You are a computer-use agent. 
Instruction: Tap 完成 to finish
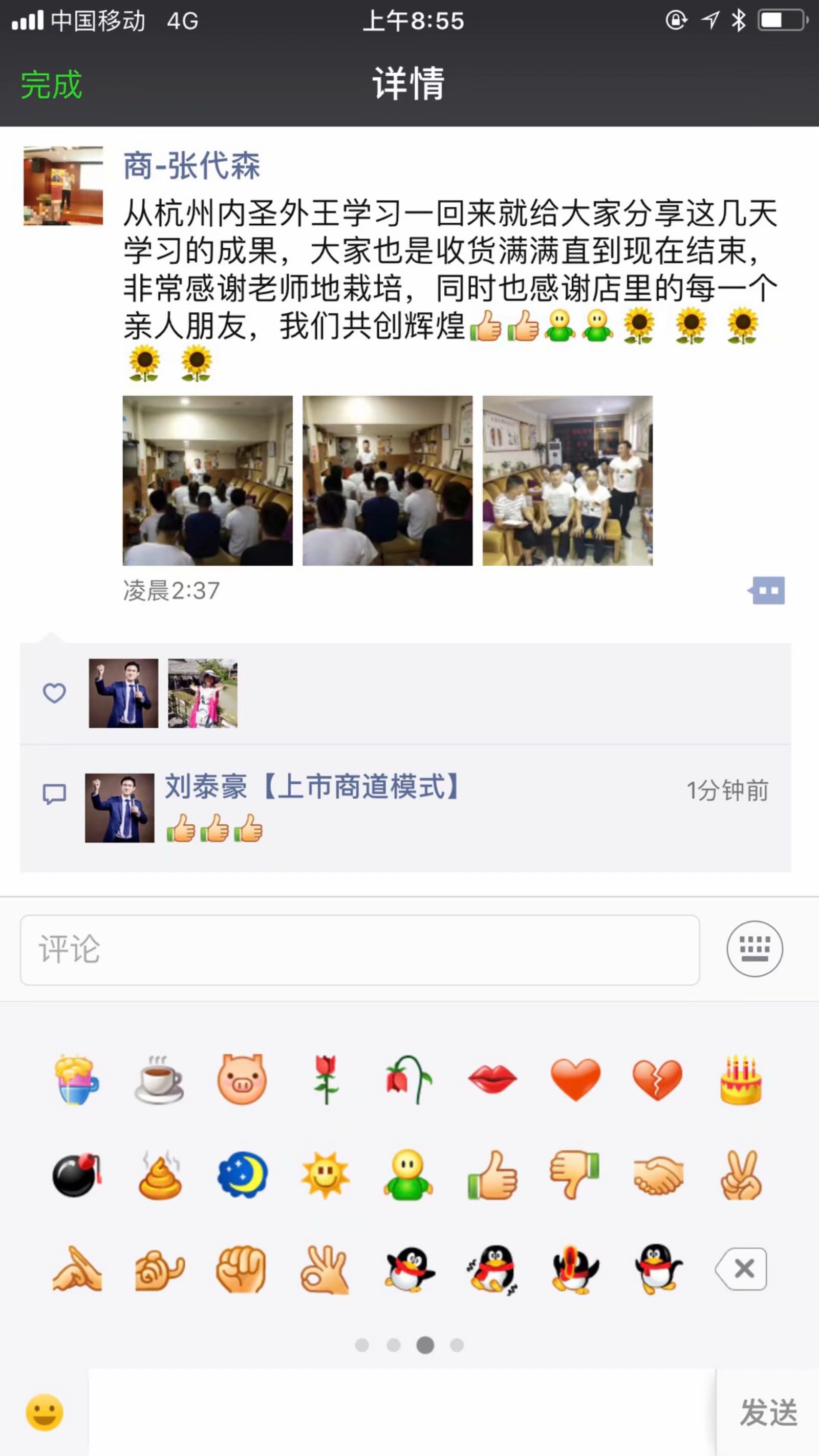[x=51, y=85]
